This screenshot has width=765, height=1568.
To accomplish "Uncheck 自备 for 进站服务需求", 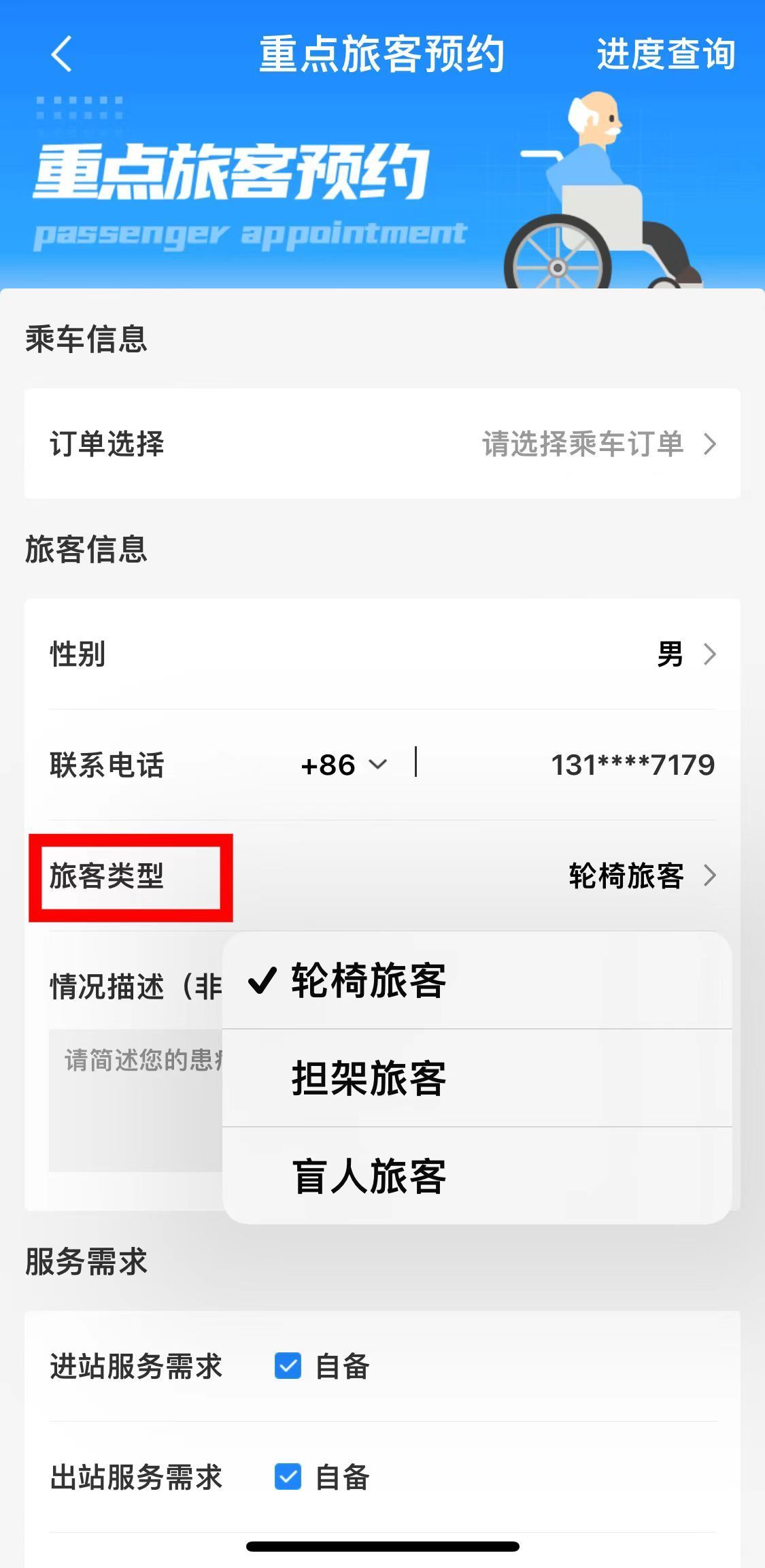I will click(288, 1366).
